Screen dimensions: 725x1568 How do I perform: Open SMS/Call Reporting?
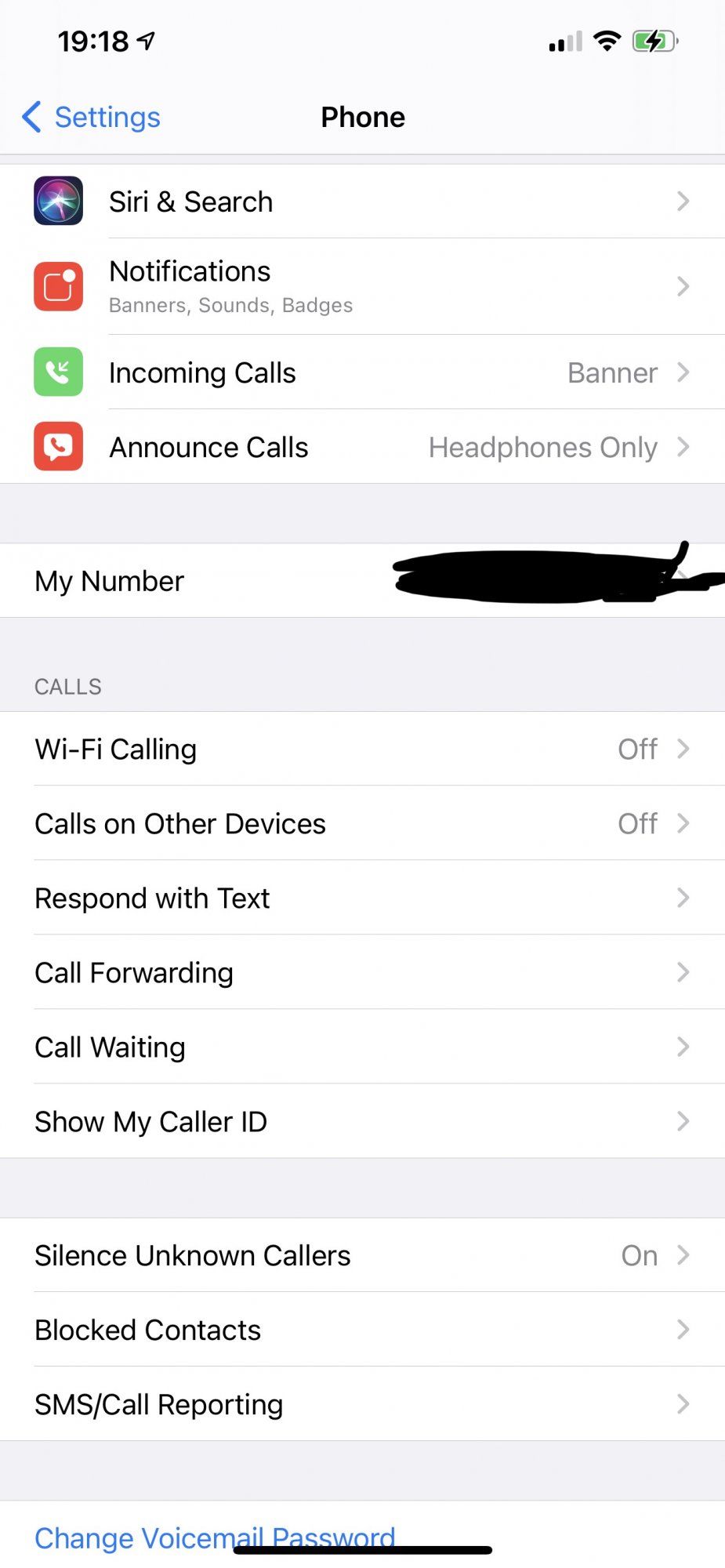coord(362,1404)
